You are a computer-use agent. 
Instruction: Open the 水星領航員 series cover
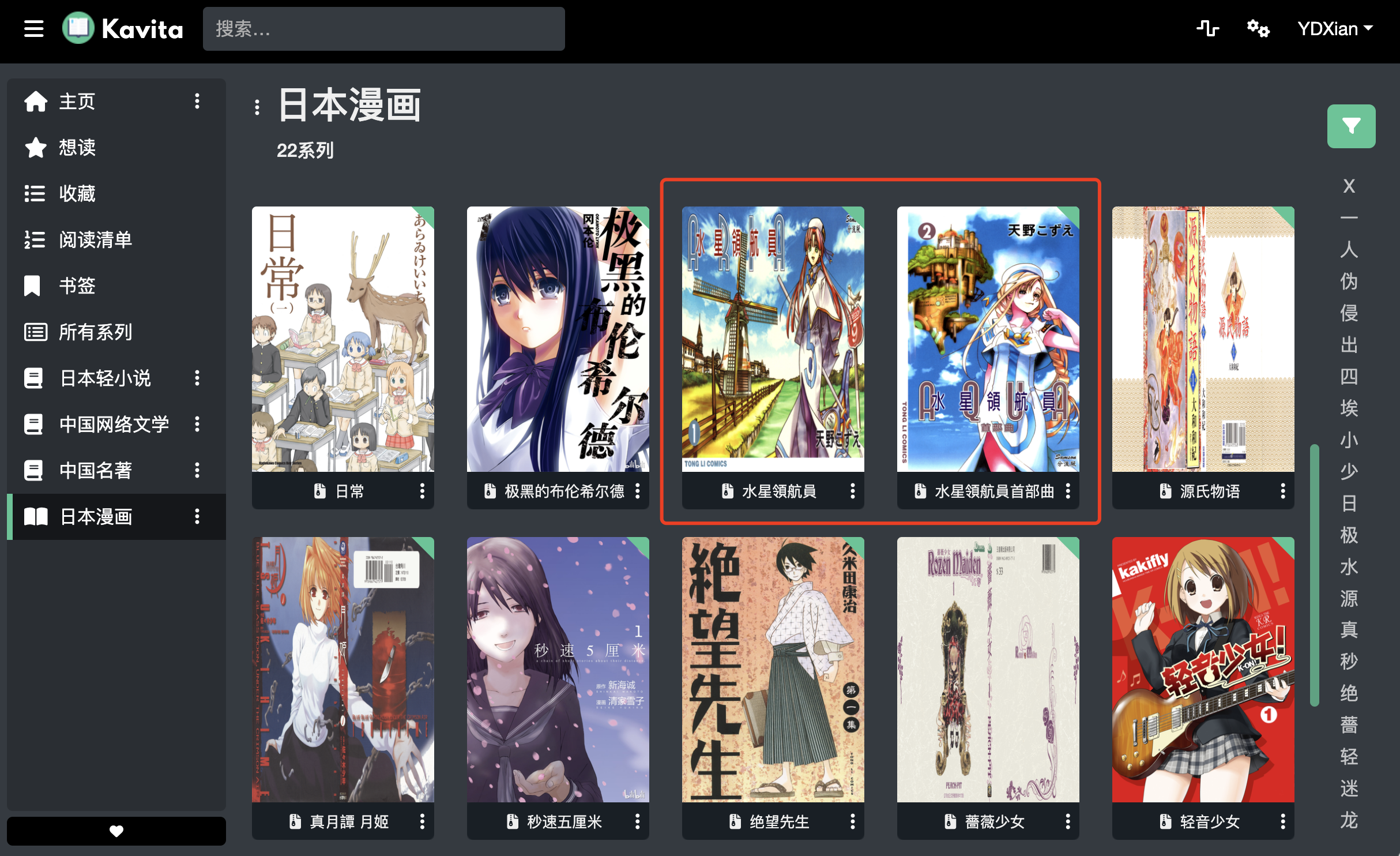click(773, 339)
